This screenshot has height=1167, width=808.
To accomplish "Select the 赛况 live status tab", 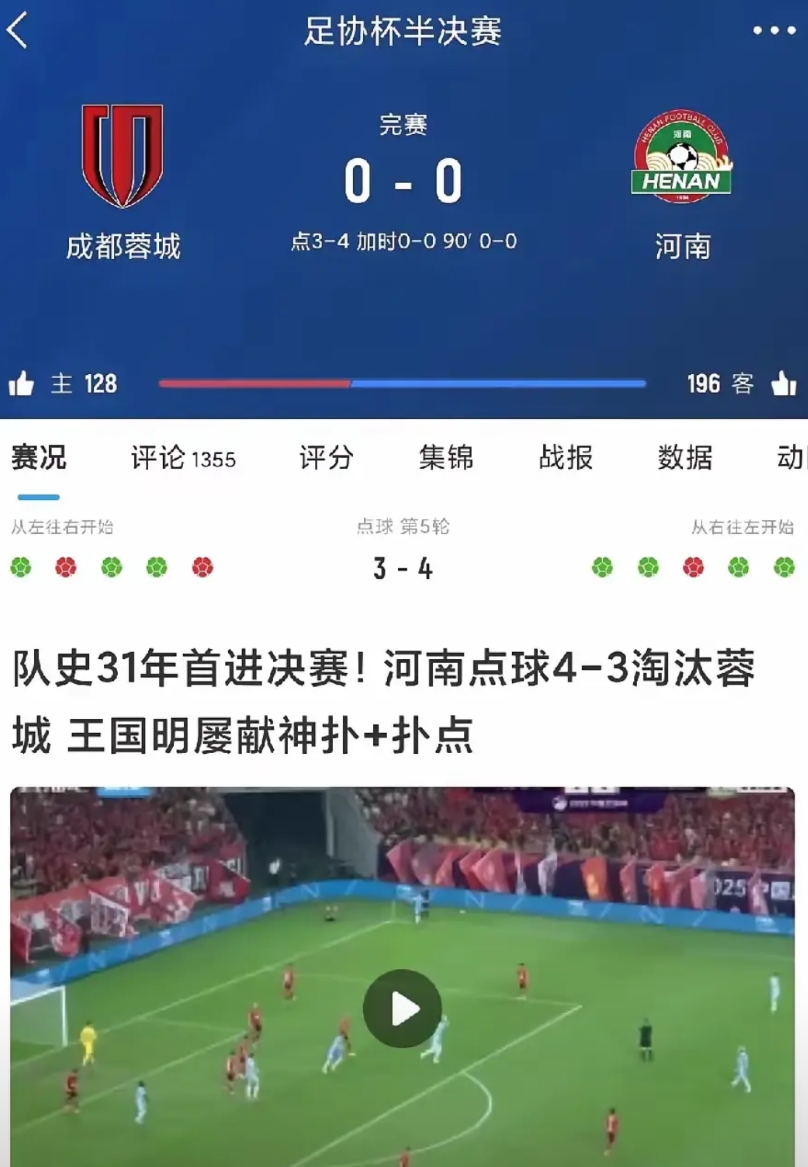I will tap(40, 458).
